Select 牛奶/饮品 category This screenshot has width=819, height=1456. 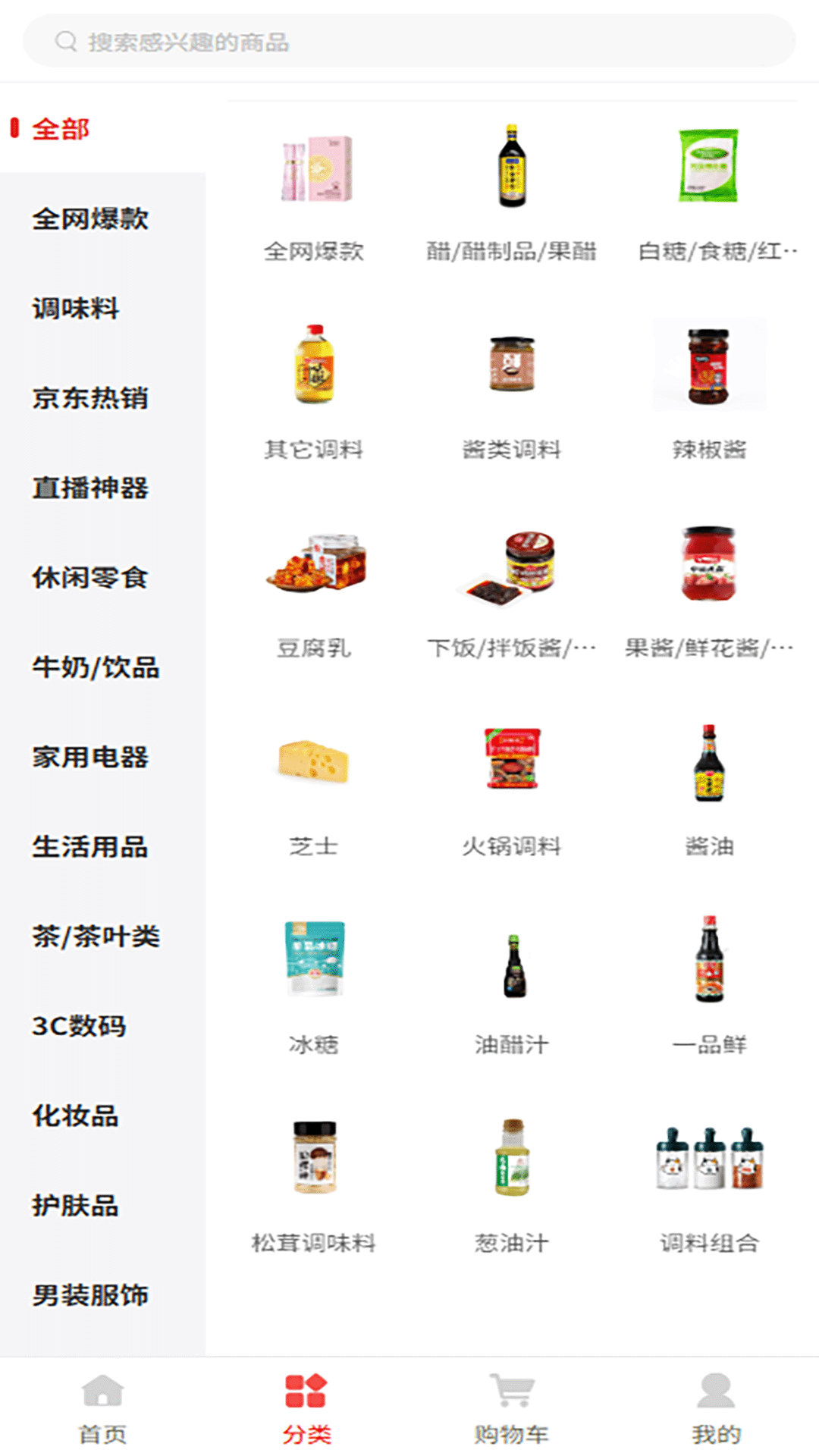96,667
